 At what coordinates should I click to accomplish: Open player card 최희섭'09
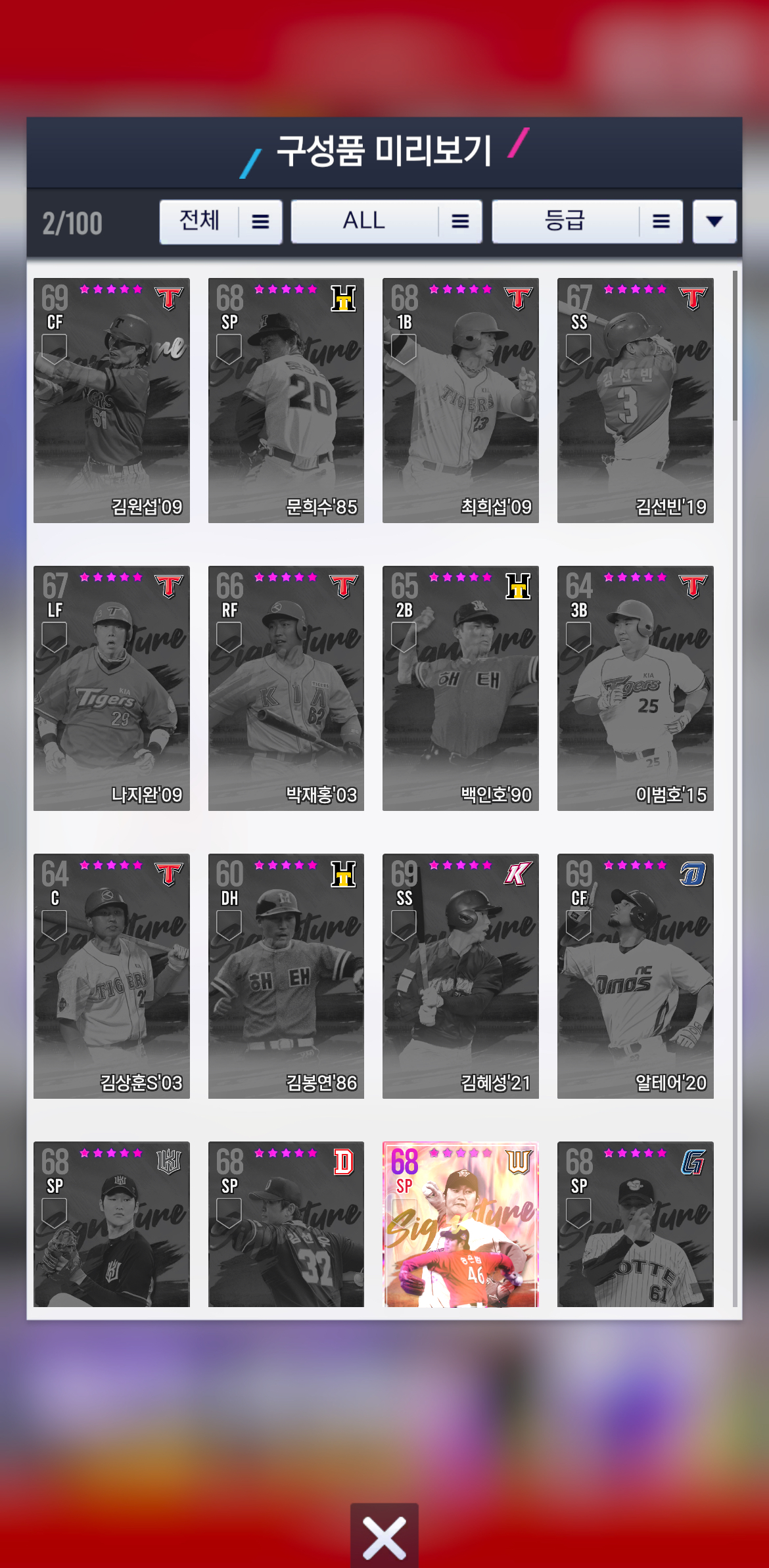pyautogui.click(x=461, y=400)
